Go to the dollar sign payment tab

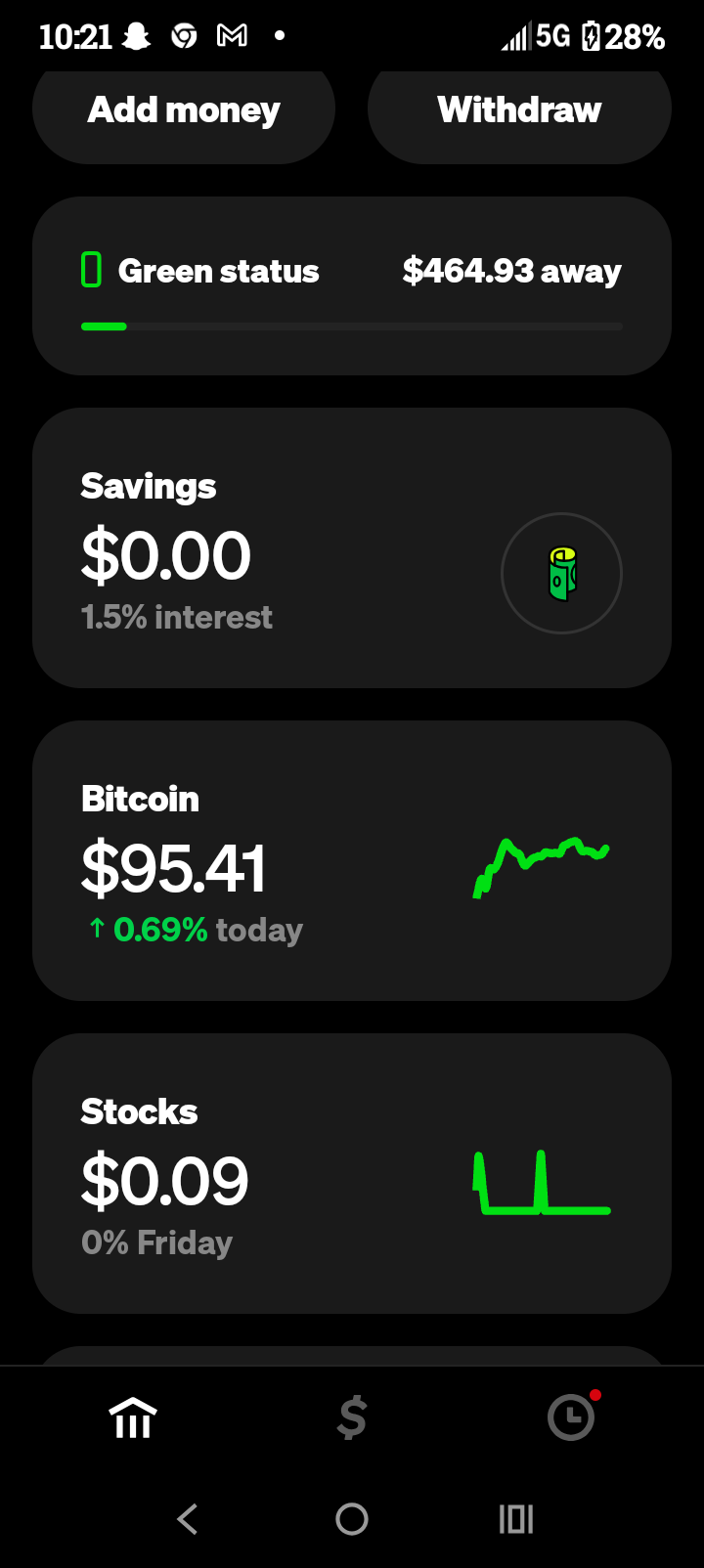coord(352,1417)
